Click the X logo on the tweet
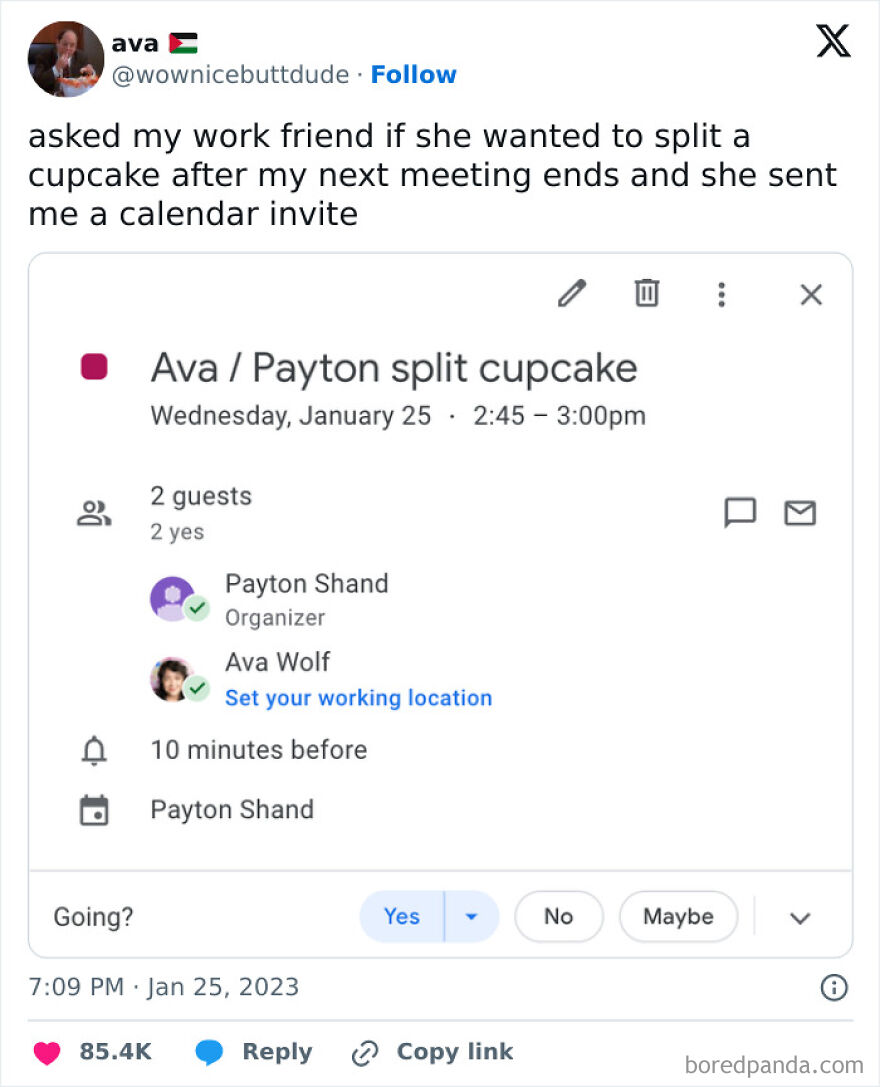 pos(833,41)
